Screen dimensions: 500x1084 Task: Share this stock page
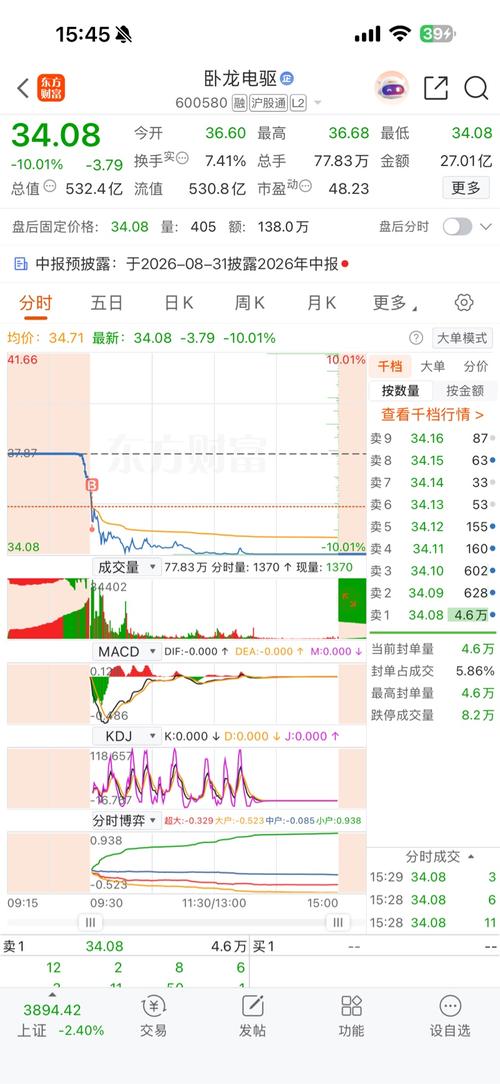click(436, 88)
